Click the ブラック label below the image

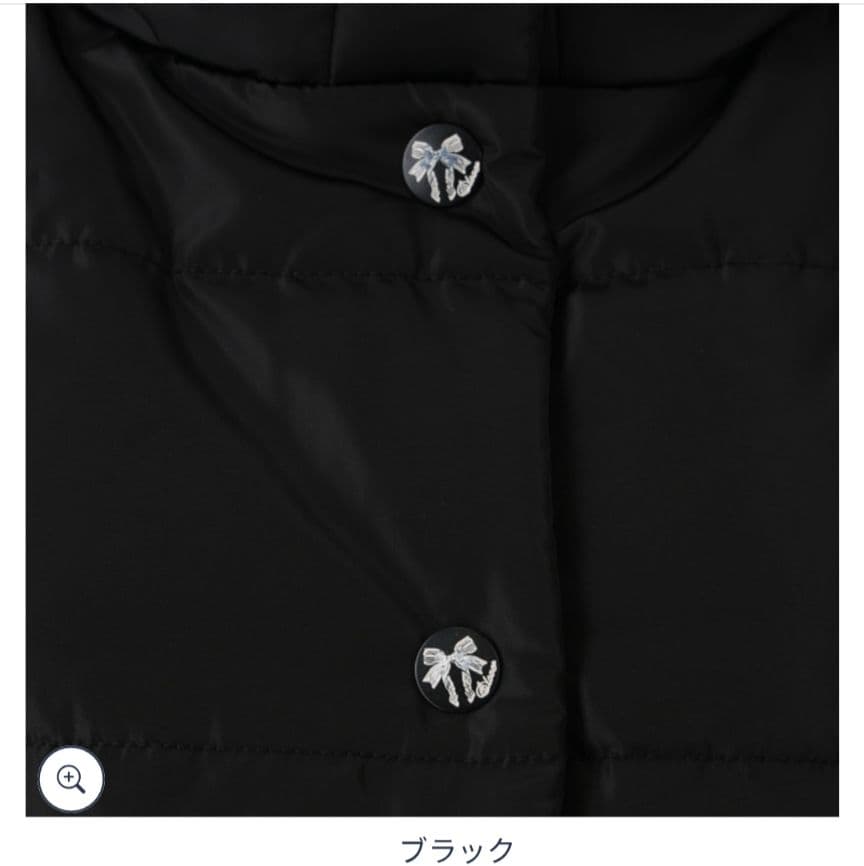pyautogui.click(x=455, y=846)
